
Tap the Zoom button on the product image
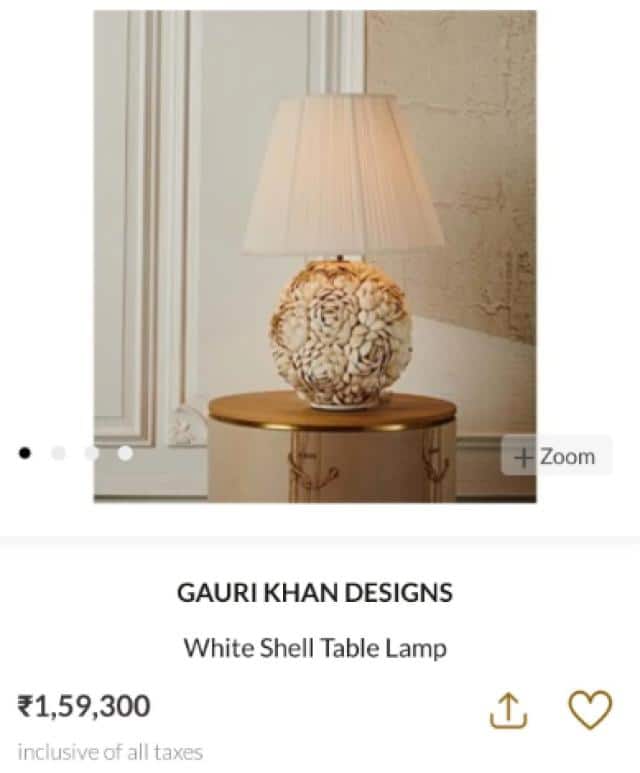556,456
